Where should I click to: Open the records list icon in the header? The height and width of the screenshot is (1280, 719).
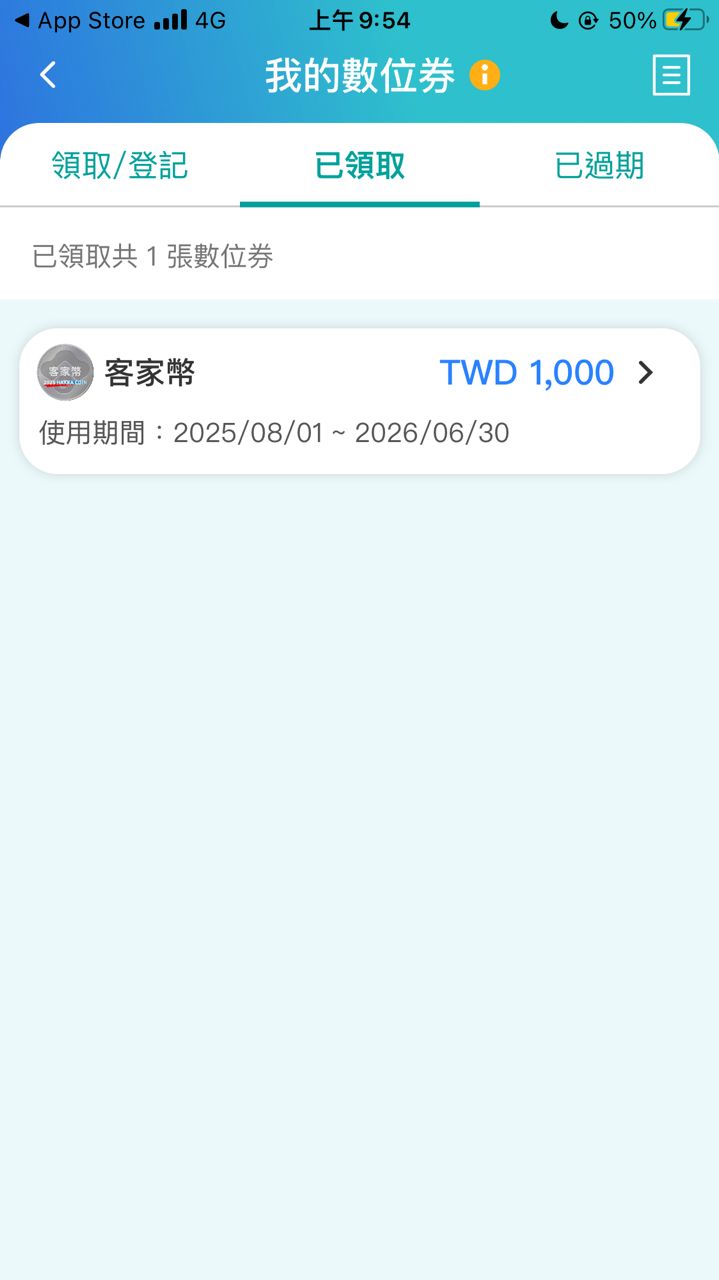(x=671, y=75)
